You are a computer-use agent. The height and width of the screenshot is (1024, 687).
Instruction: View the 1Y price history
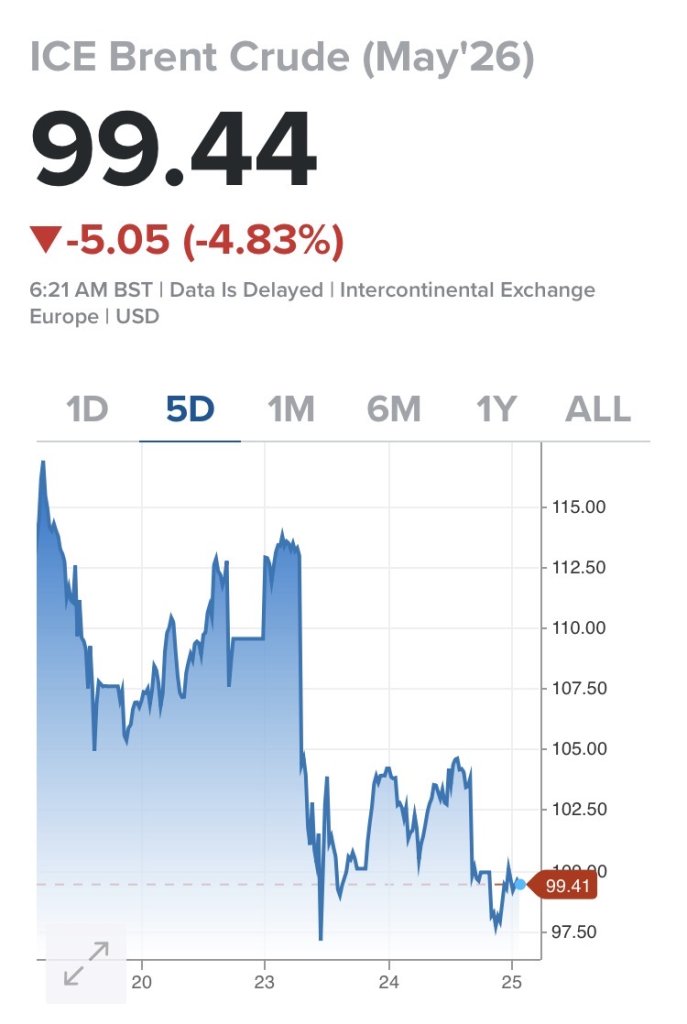[496, 410]
